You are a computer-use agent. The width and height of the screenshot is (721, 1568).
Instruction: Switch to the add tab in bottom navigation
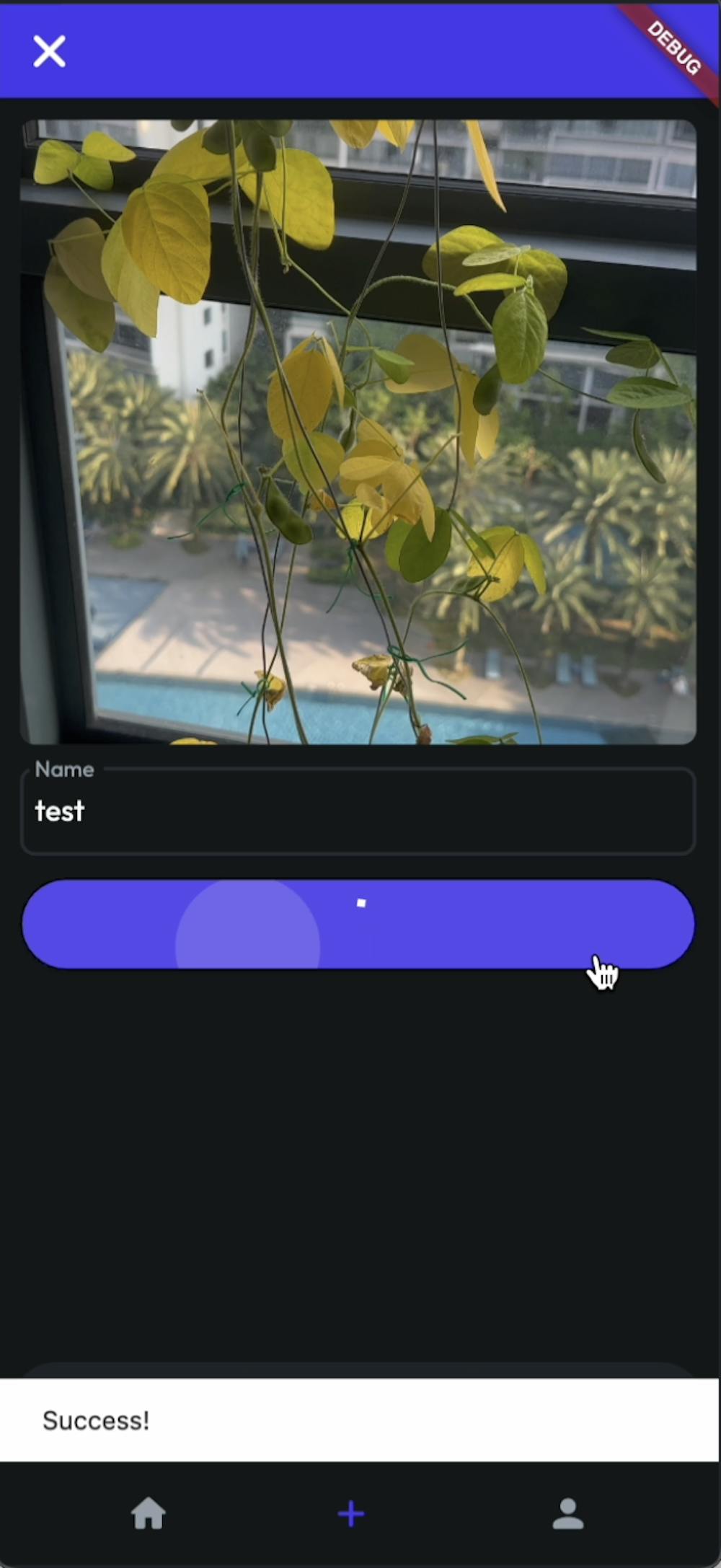click(x=351, y=1515)
